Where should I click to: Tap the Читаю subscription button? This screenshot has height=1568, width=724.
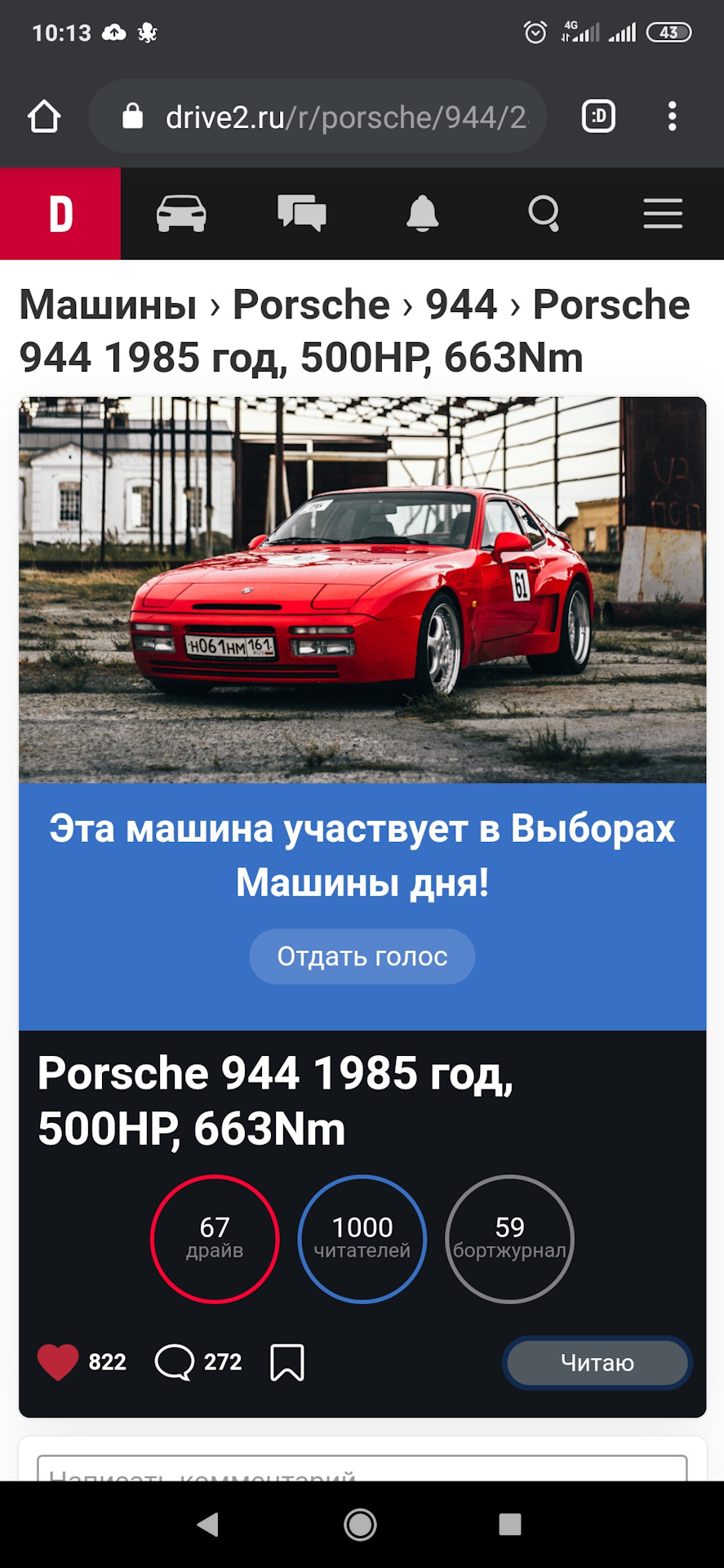pos(597,1361)
